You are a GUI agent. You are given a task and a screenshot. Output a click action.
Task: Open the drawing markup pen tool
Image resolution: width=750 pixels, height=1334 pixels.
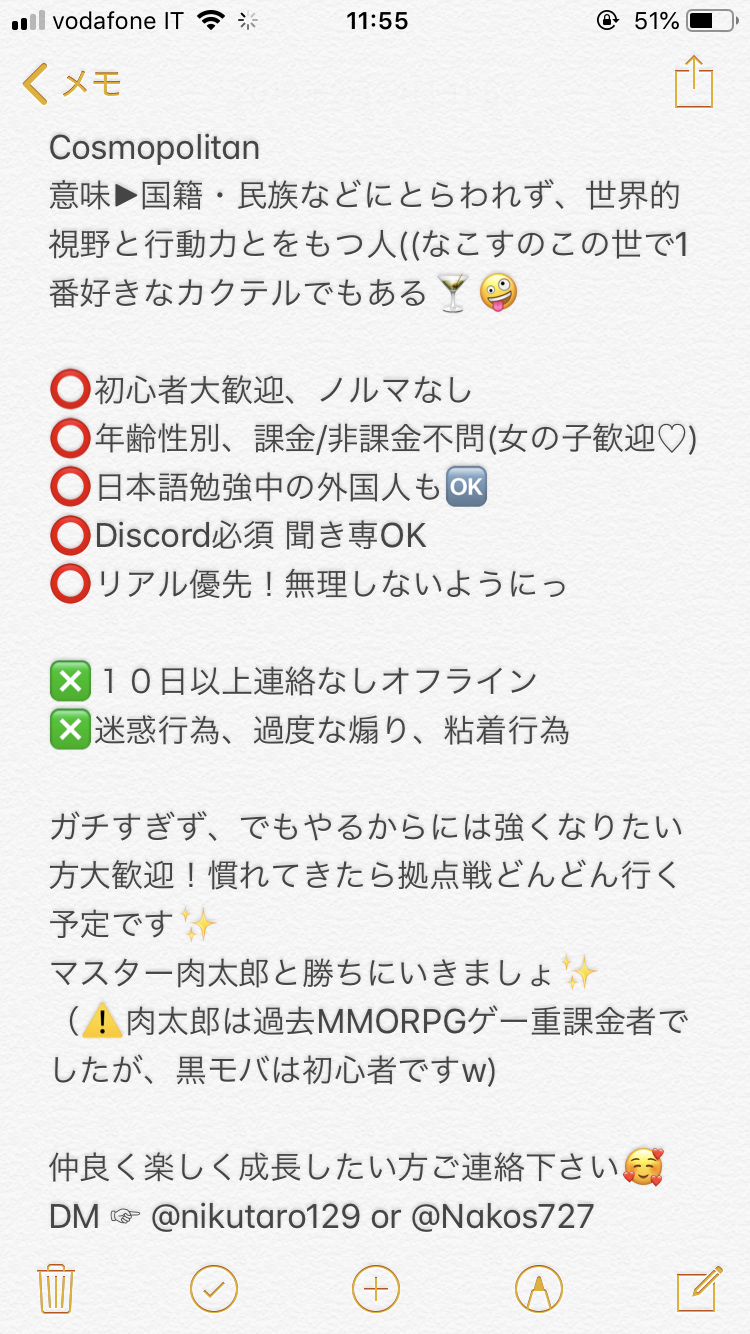539,1289
